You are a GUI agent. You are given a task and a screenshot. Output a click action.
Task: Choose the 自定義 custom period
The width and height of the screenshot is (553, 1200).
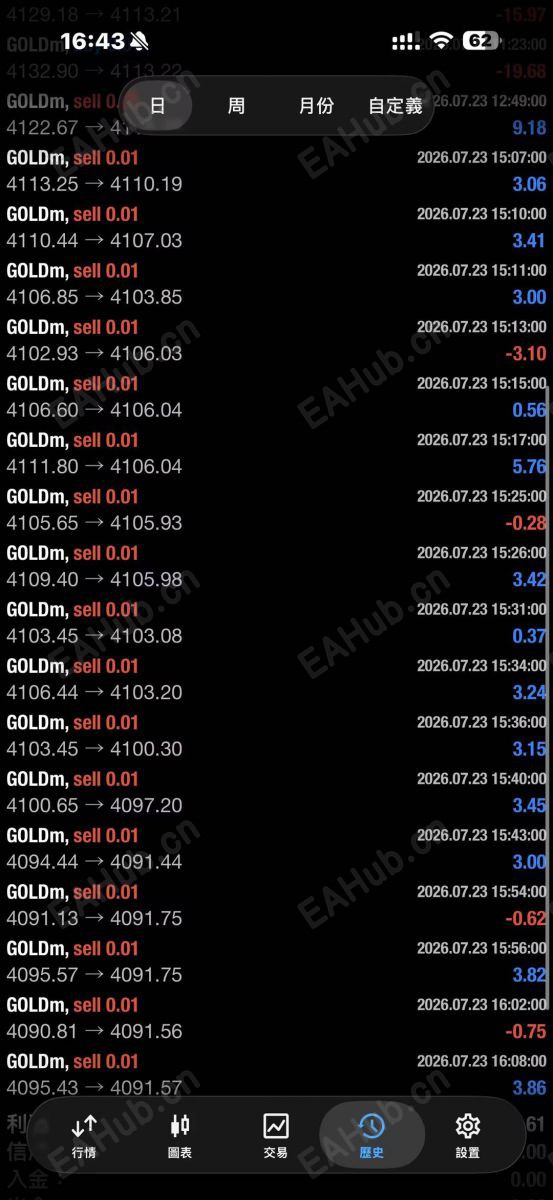395,105
